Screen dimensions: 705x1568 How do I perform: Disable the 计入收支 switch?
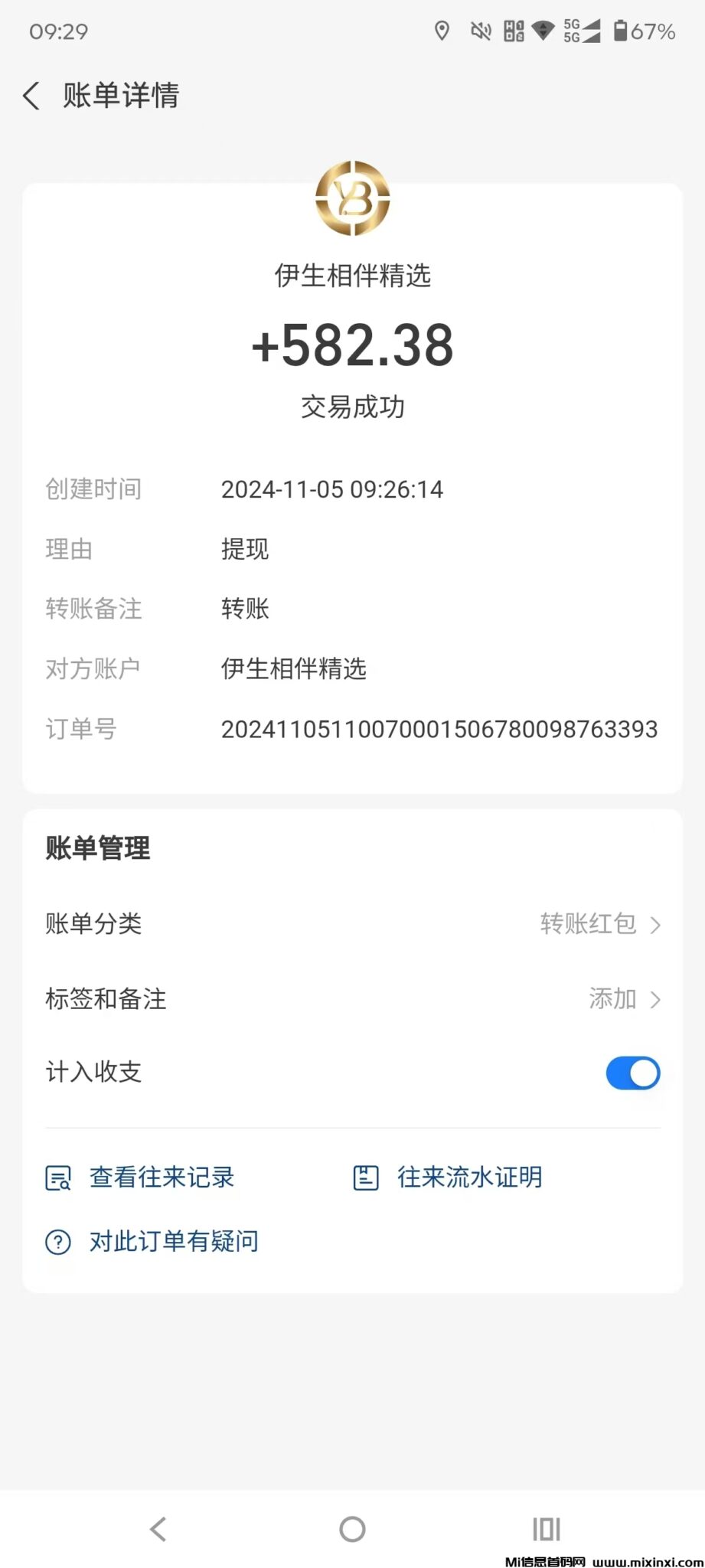point(632,1073)
